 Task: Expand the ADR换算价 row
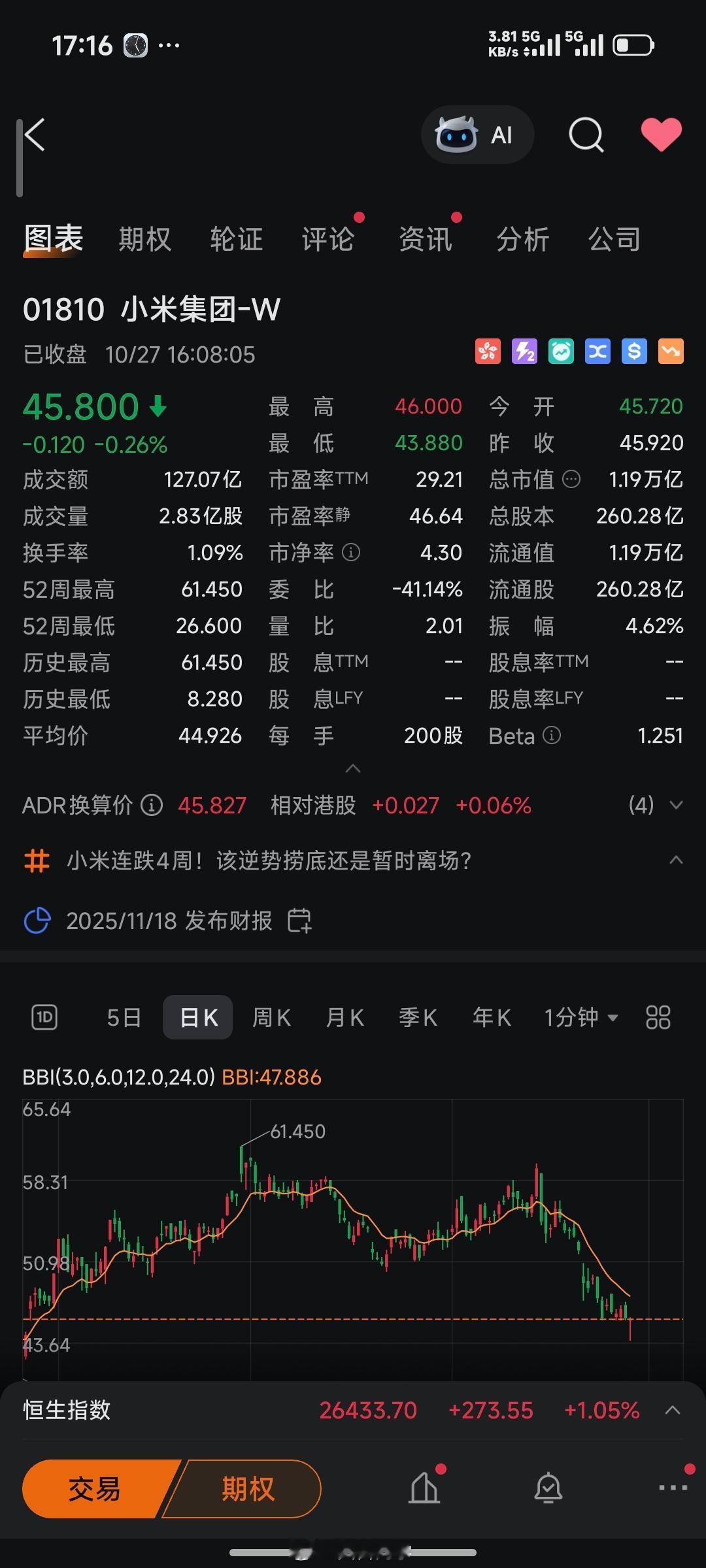676,805
